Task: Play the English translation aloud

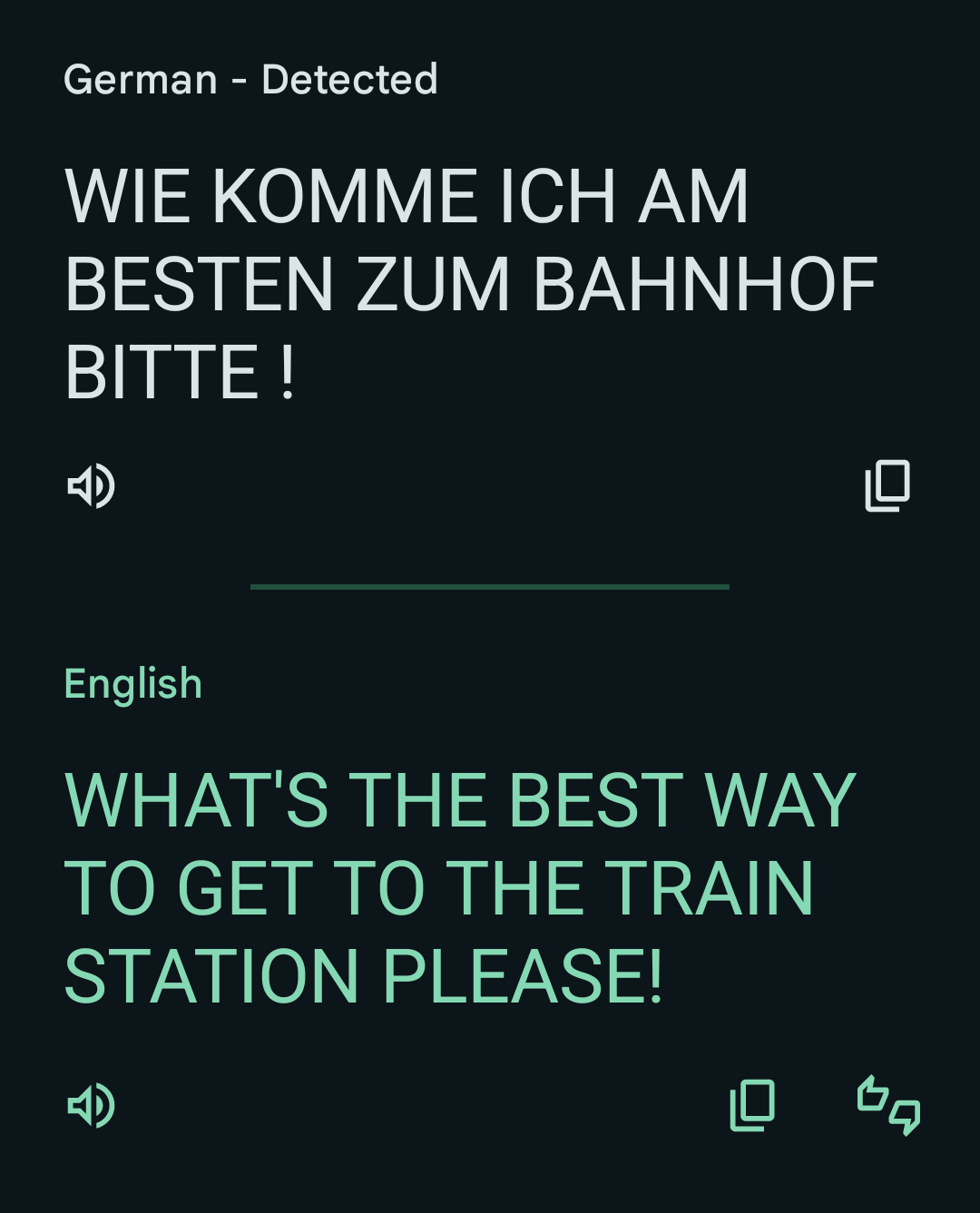Action: click(92, 1105)
